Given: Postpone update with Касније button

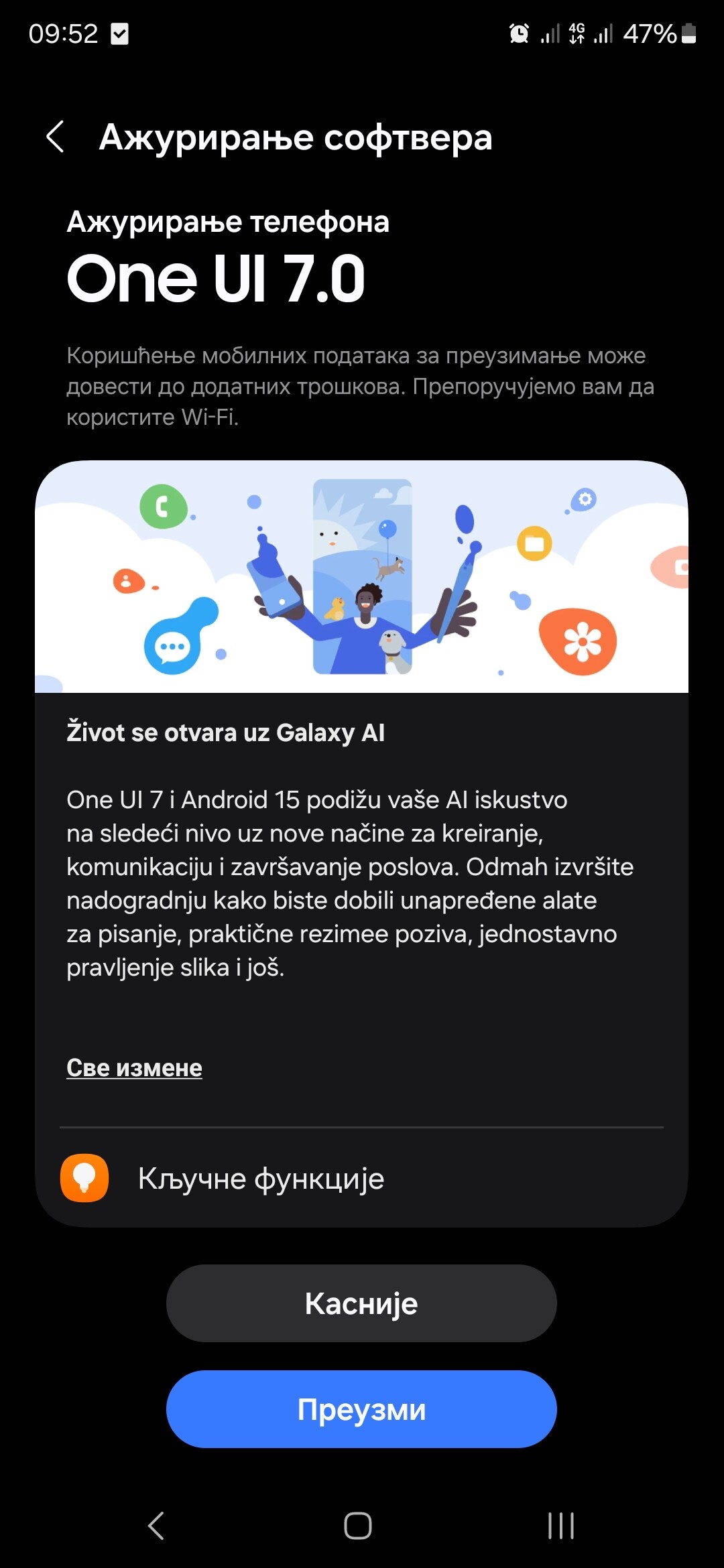Looking at the screenshot, I should point(361,1303).
